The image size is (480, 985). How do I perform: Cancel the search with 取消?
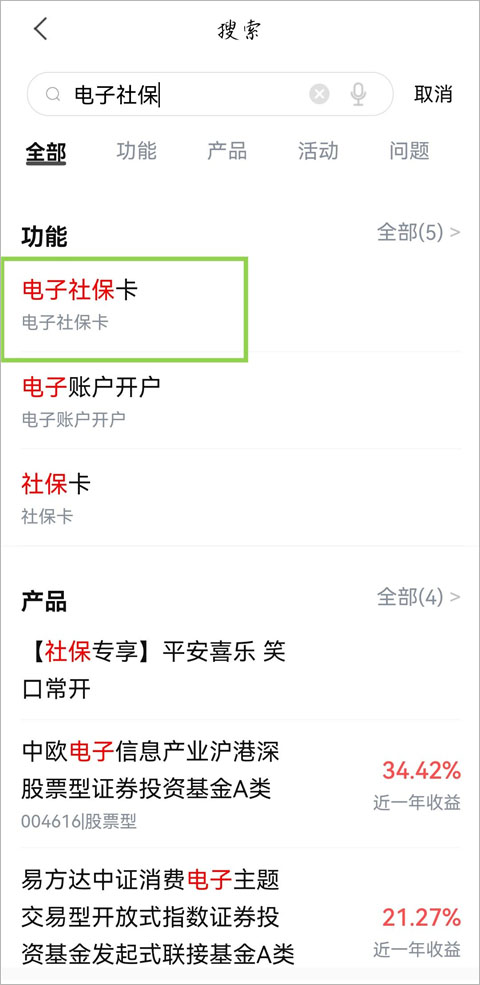pyautogui.click(x=434, y=94)
